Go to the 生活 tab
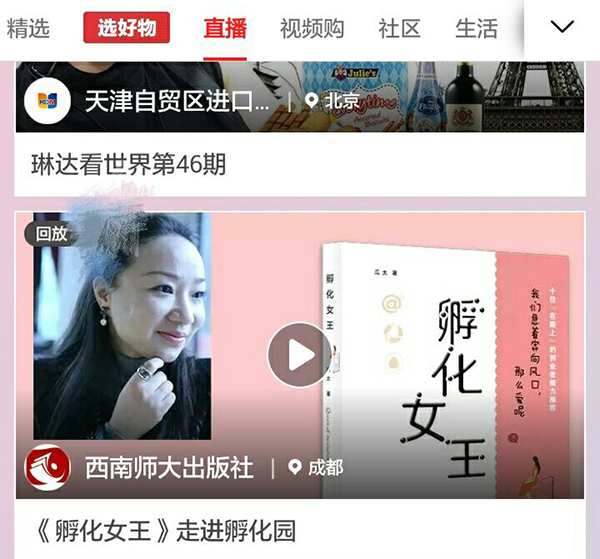The width and height of the screenshot is (600, 559). click(476, 28)
